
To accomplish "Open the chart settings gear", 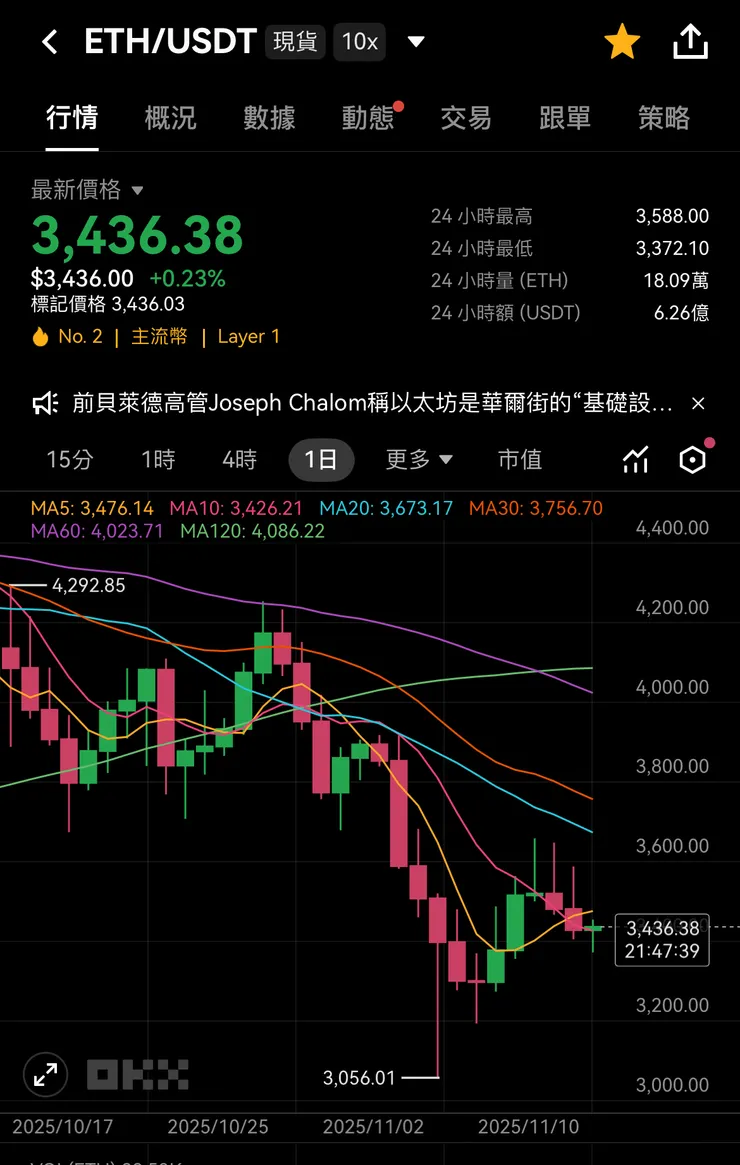I will (x=693, y=459).
